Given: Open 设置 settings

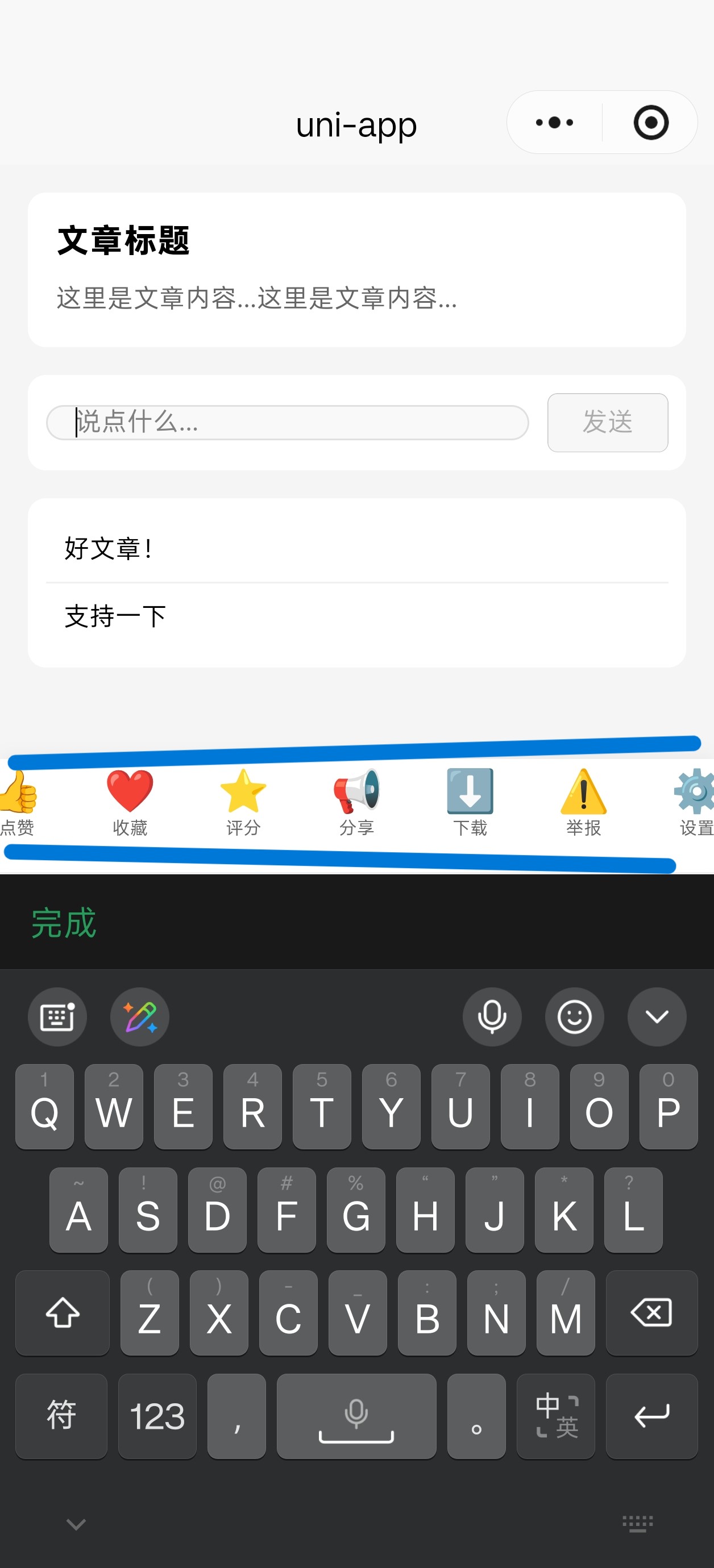Looking at the screenshot, I should pyautogui.click(x=695, y=802).
